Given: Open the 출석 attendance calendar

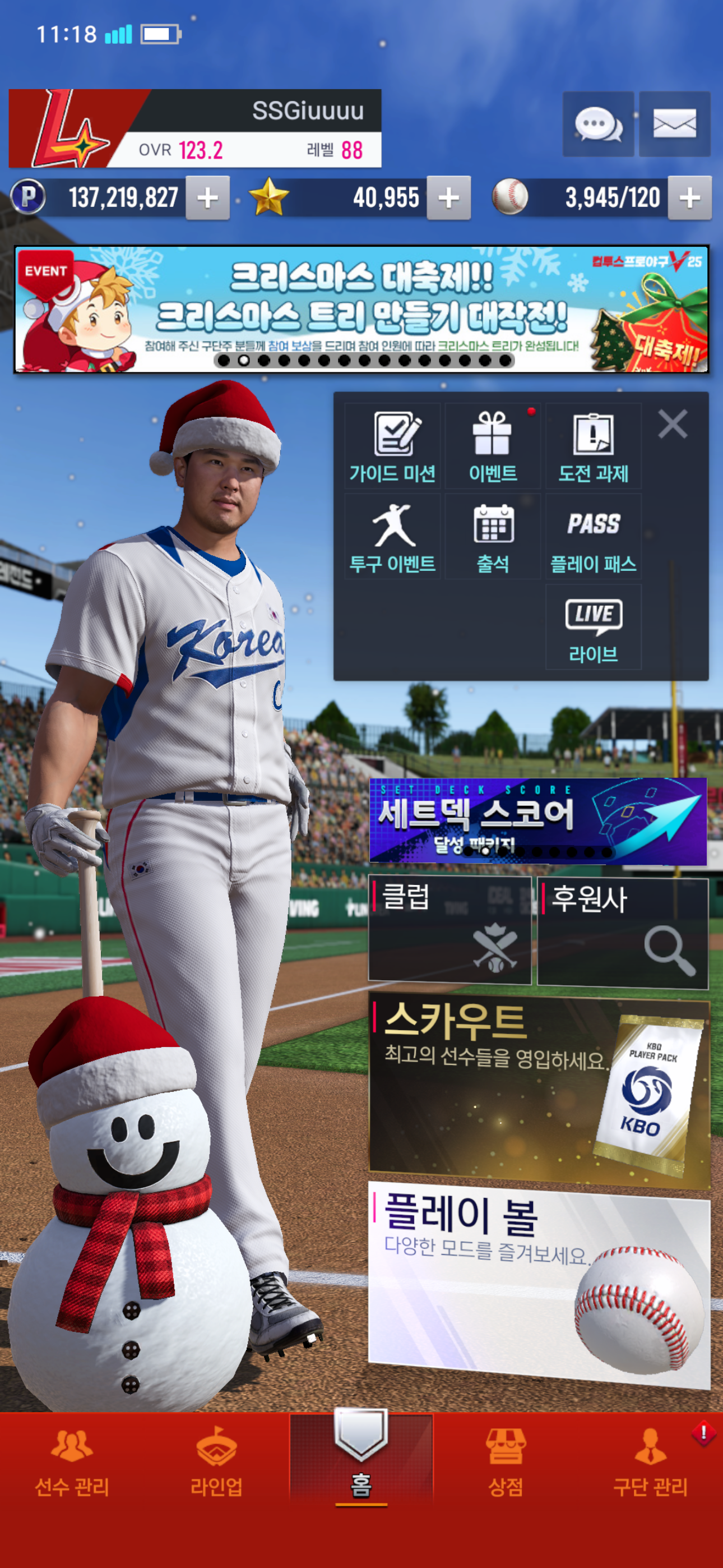Looking at the screenshot, I should [x=492, y=537].
